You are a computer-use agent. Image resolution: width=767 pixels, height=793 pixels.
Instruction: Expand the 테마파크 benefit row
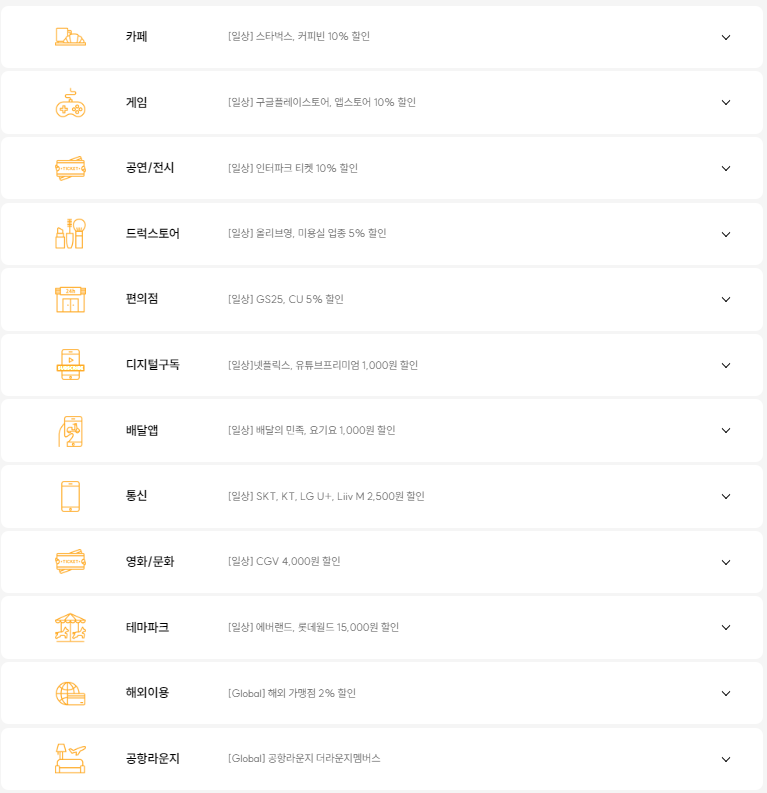point(725,627)
